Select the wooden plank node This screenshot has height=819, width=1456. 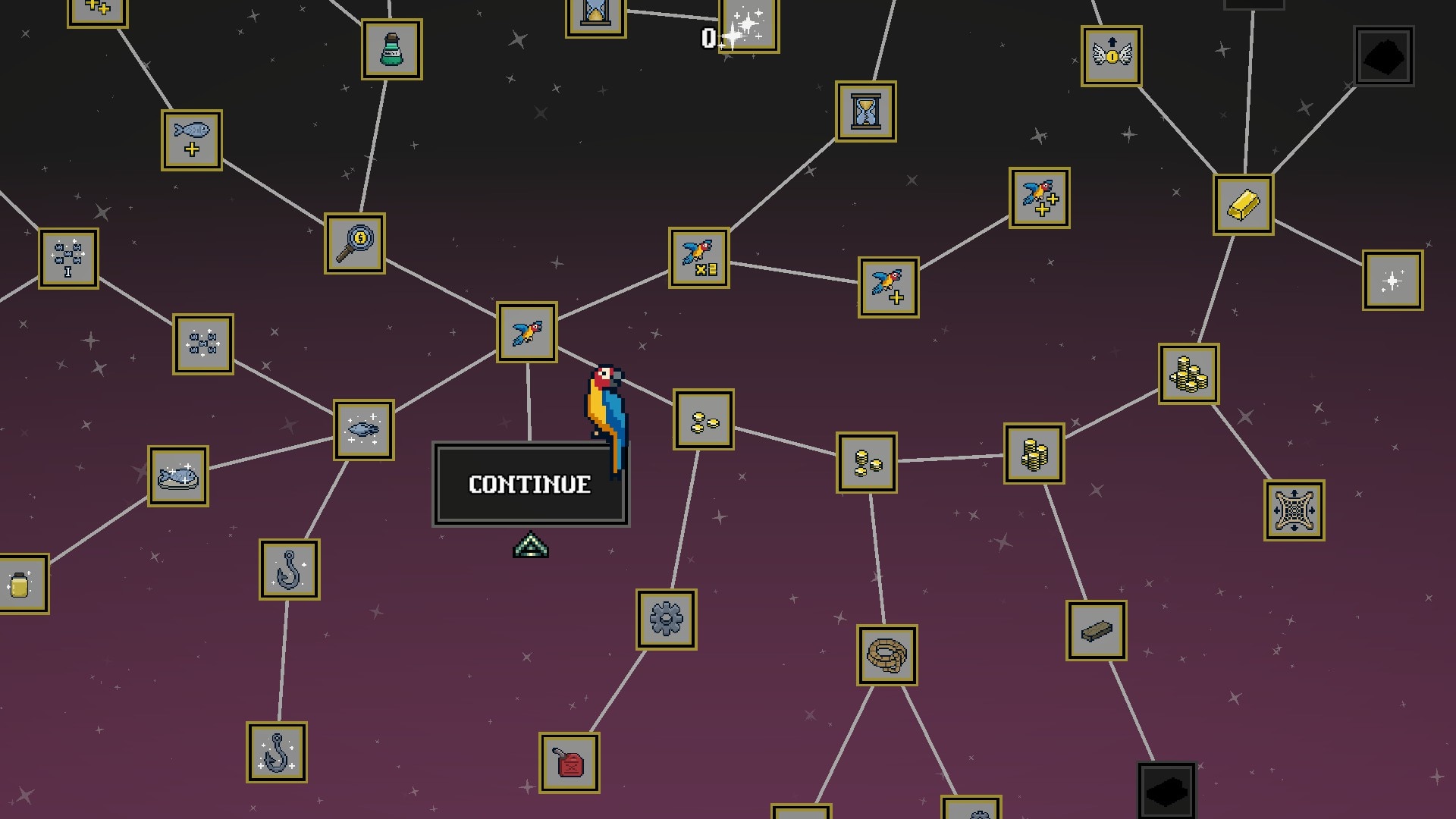[1096, 631]
